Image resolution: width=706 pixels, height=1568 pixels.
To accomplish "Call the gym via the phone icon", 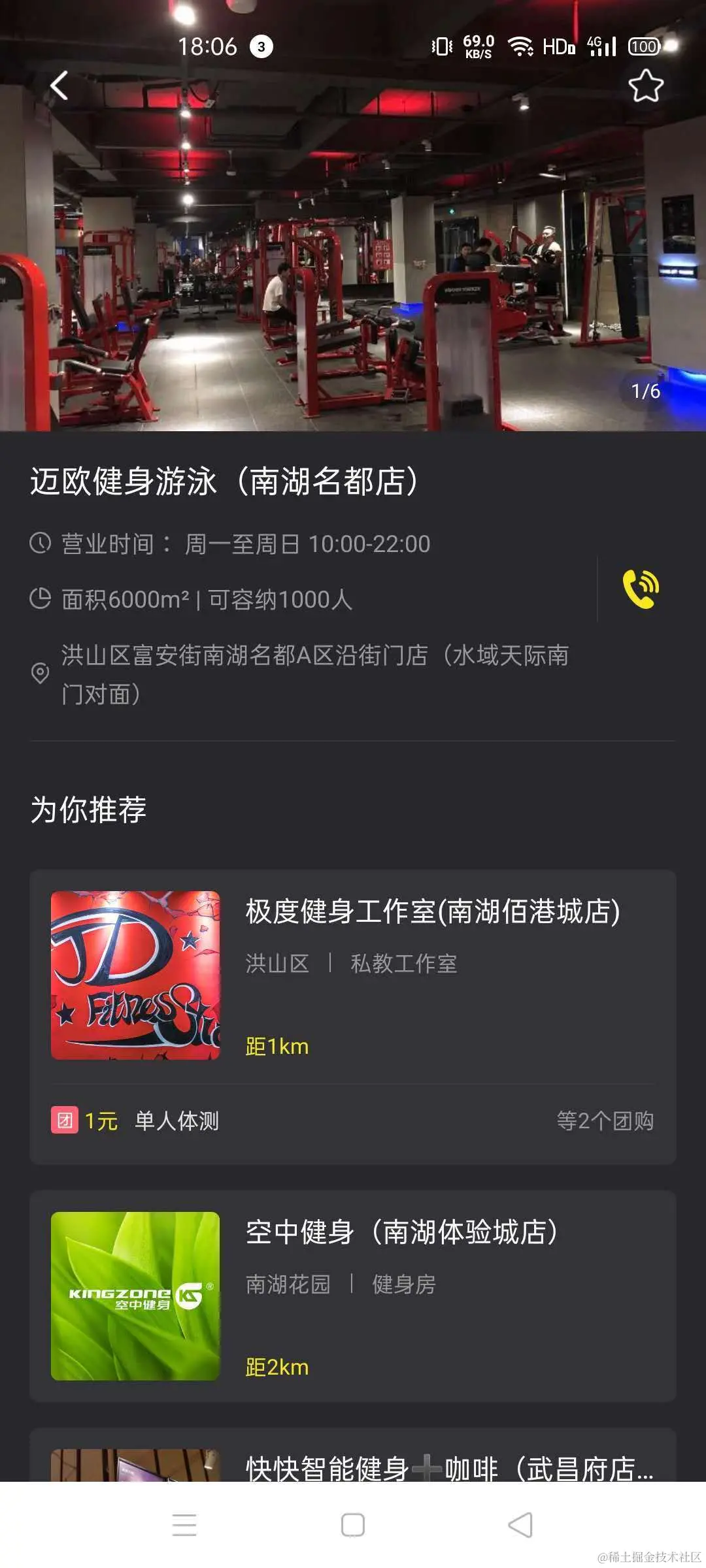I will point(641,589).
